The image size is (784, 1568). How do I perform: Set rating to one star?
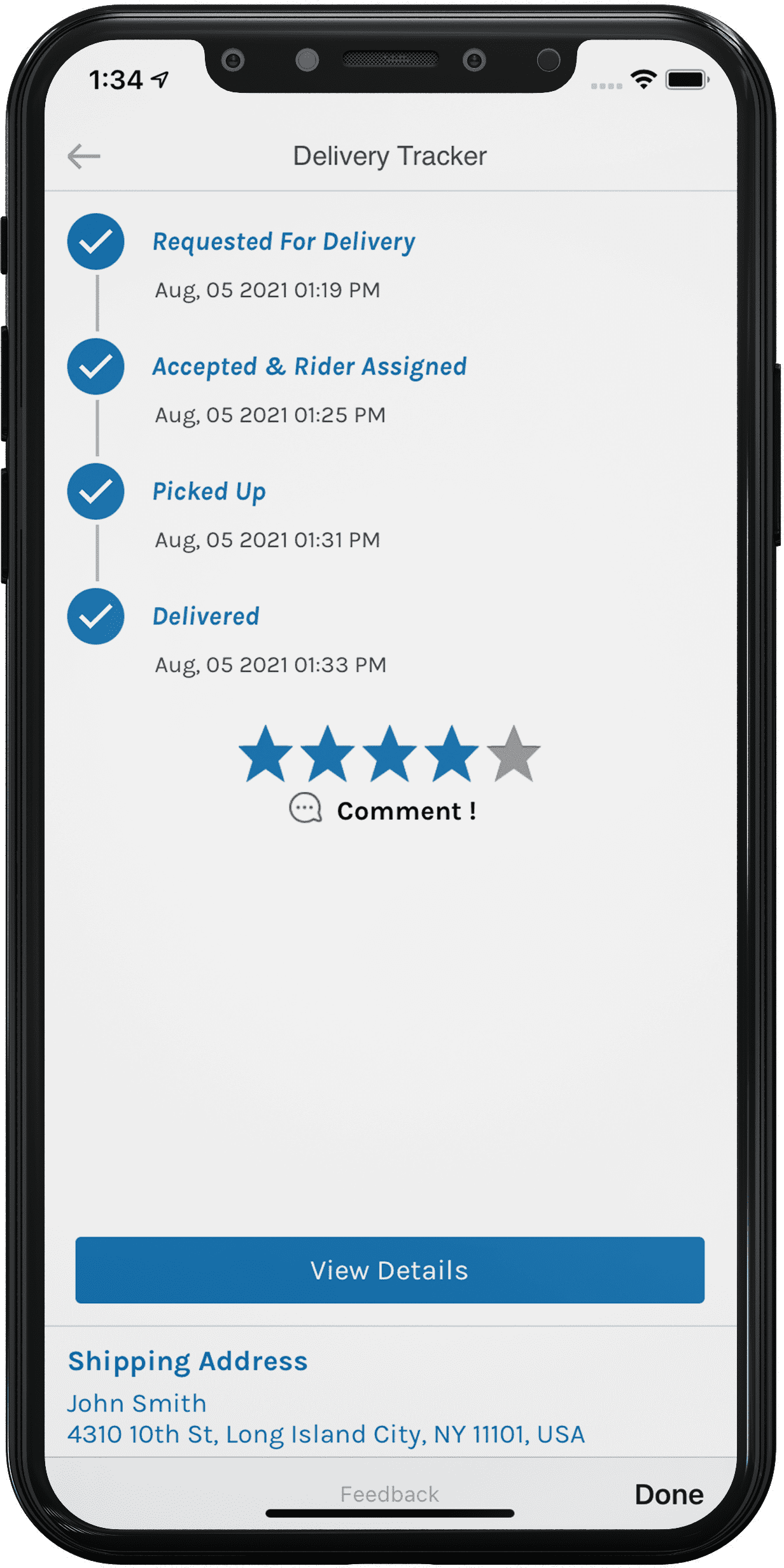pyautogui.click(x=265, y=754)
